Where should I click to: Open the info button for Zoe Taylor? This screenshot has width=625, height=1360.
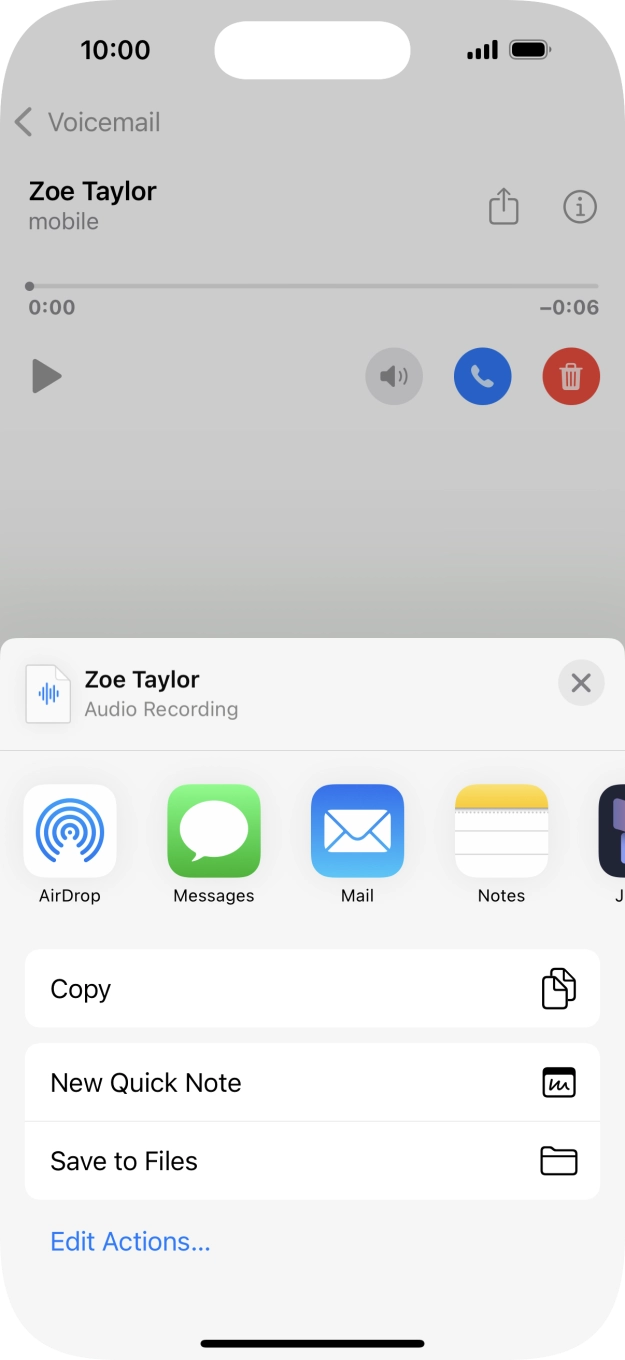580,207
